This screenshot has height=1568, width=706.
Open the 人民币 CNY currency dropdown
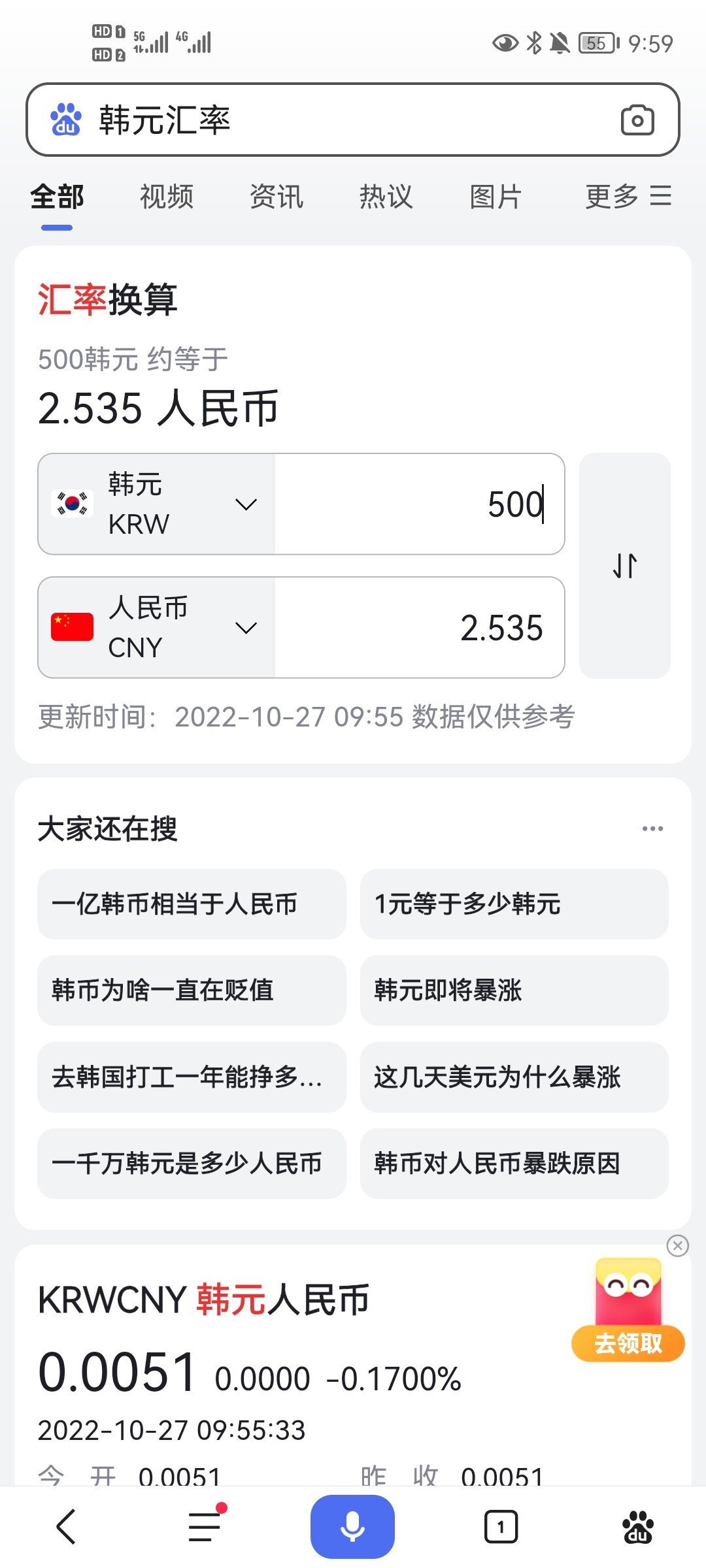click(x=156, y=627)
